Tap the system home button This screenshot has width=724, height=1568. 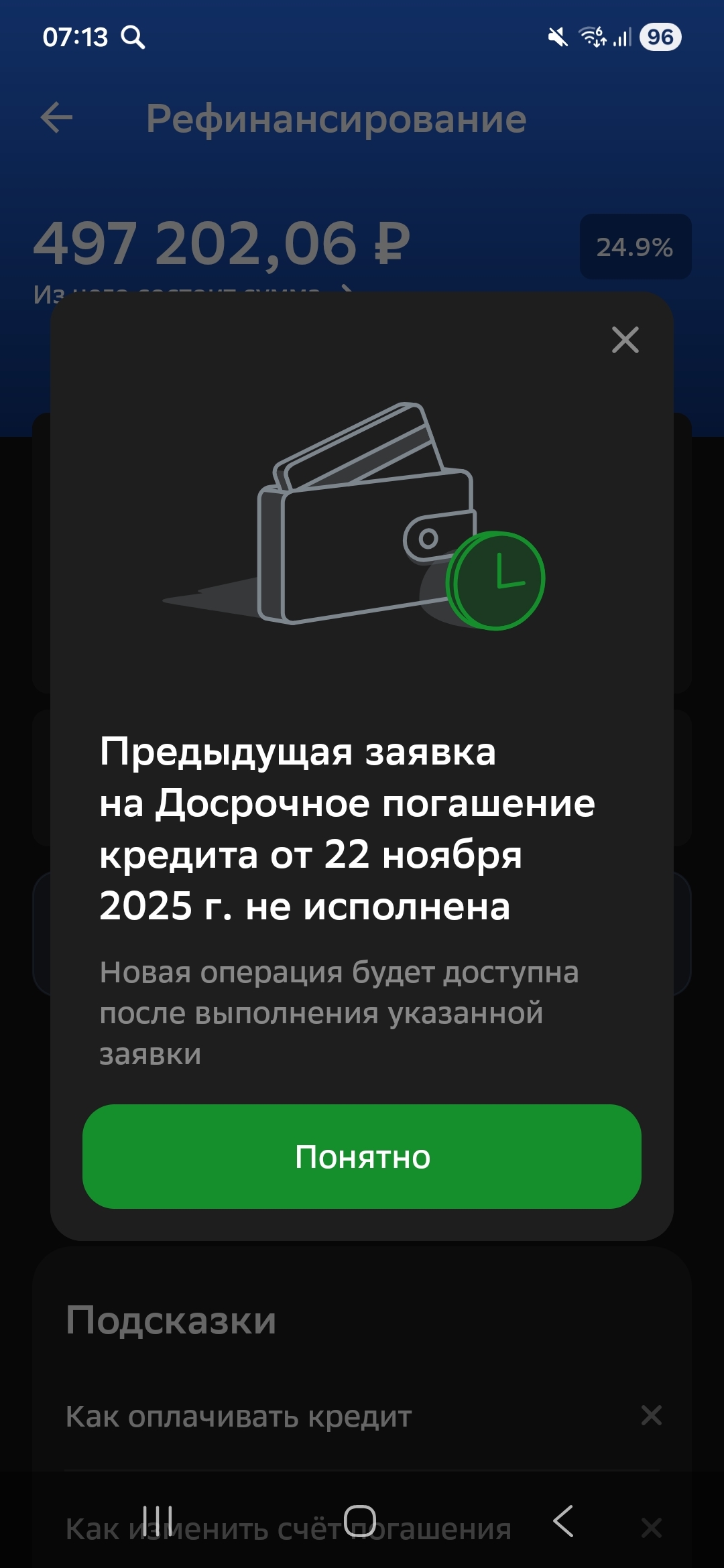point(360,1520)
